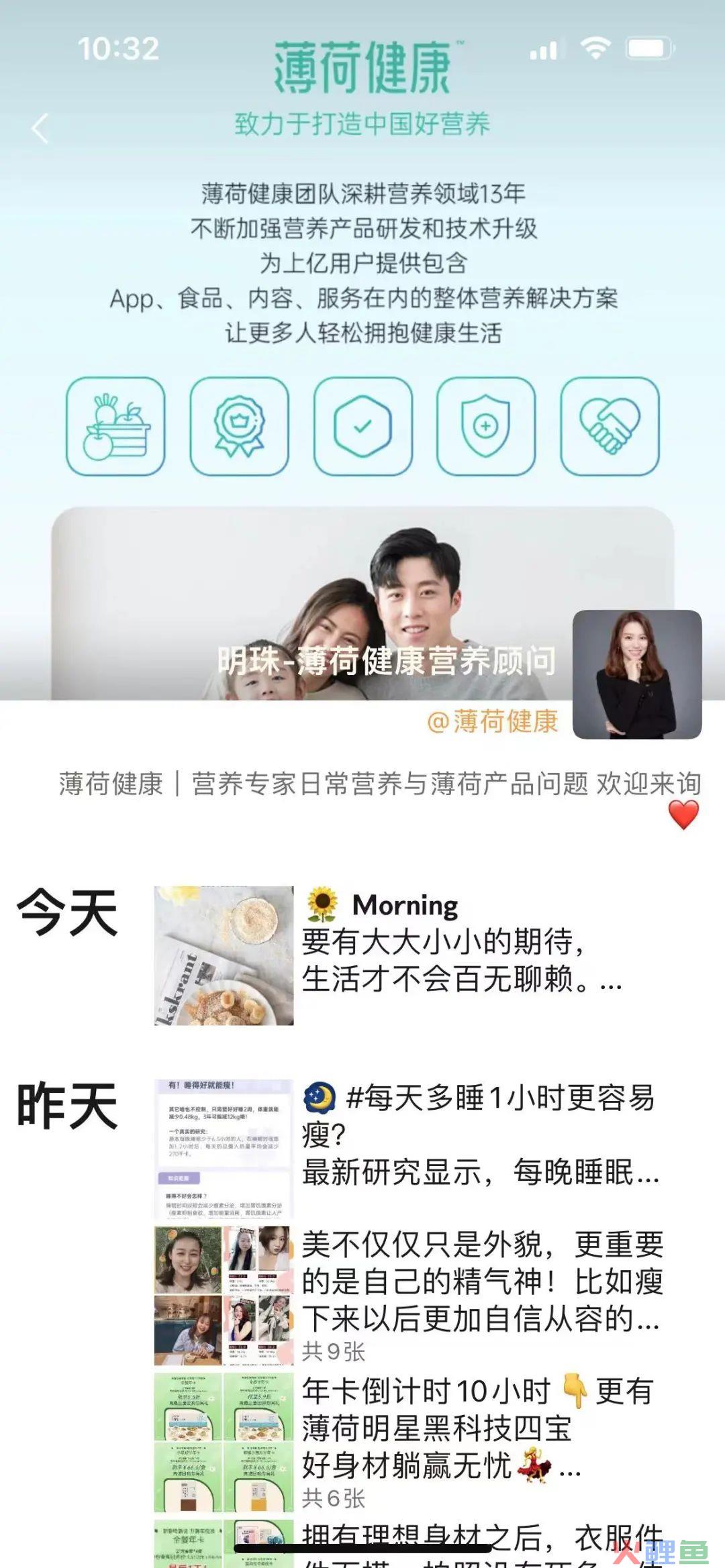View the breakfast photo in today's post

224,955
